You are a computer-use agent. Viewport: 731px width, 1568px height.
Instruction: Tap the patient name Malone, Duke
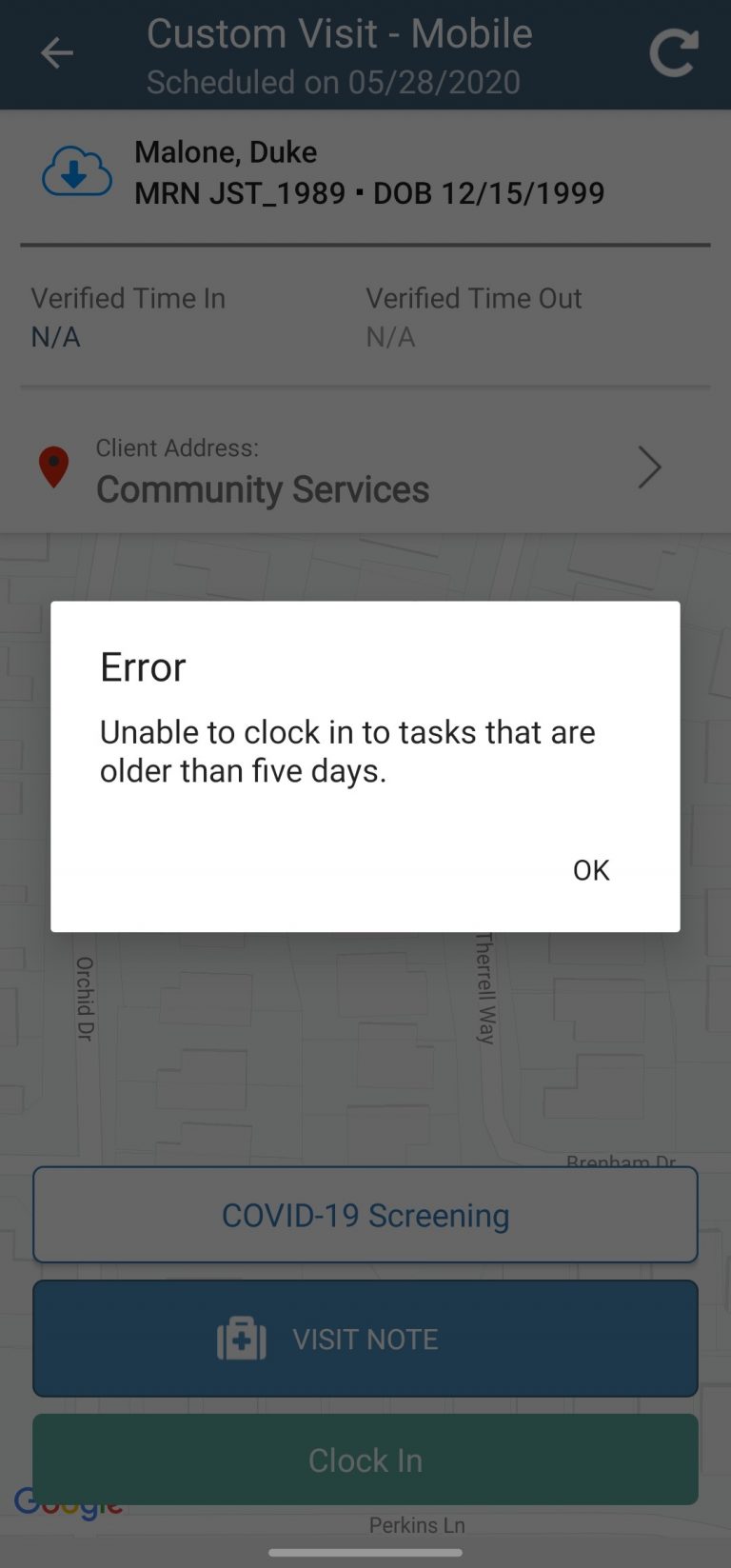(x=226, y=152)
